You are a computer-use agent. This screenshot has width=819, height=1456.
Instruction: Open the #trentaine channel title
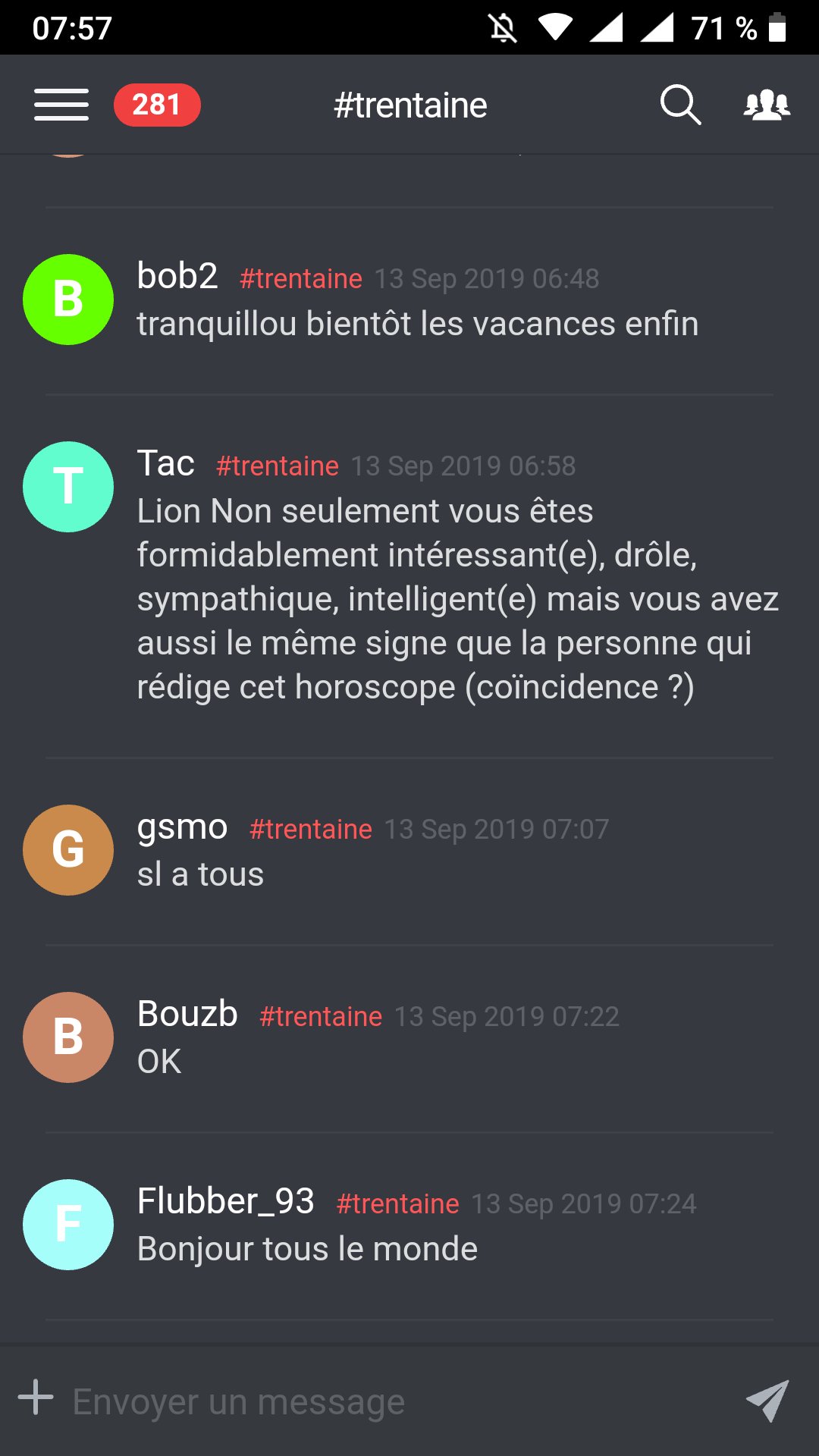pyautogui.click(x=410, y=104)
